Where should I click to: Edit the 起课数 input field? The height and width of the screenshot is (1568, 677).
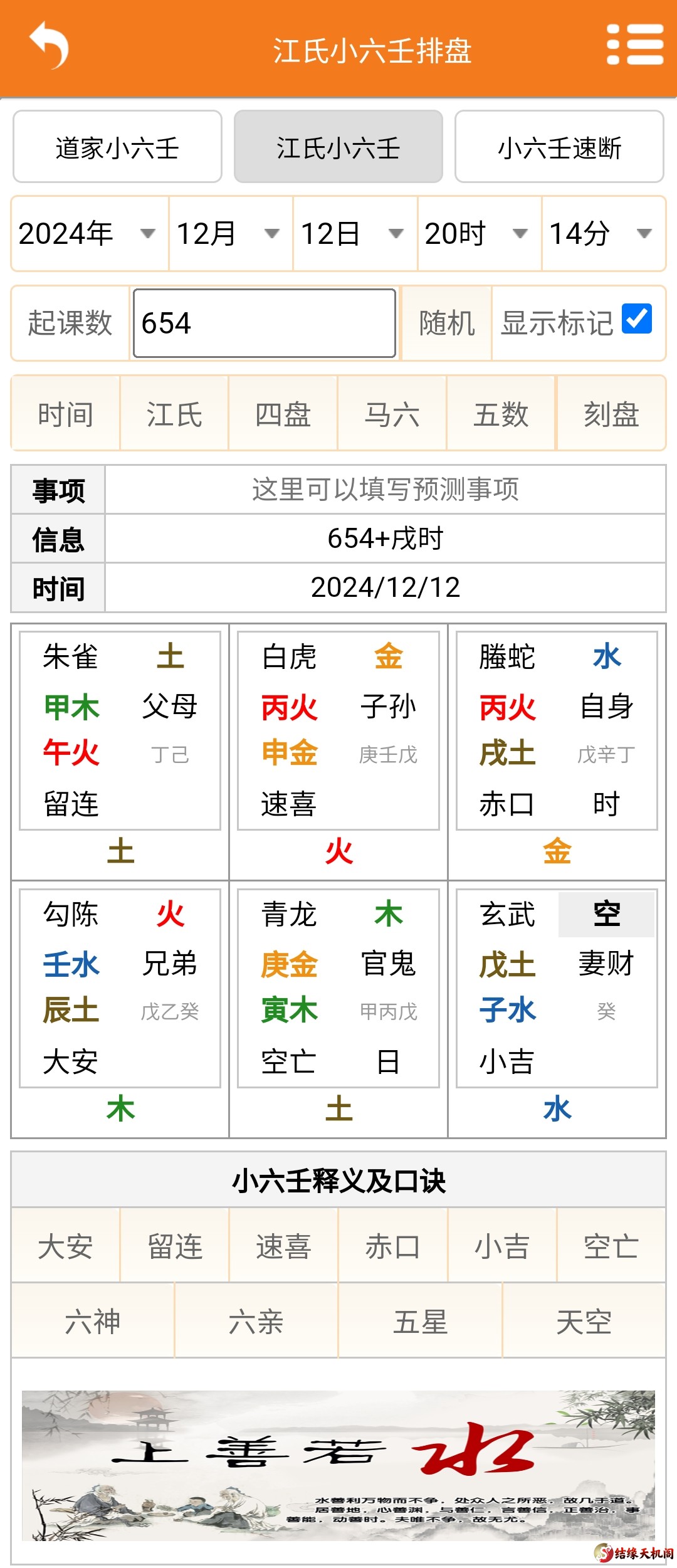[x=264, y=324]
